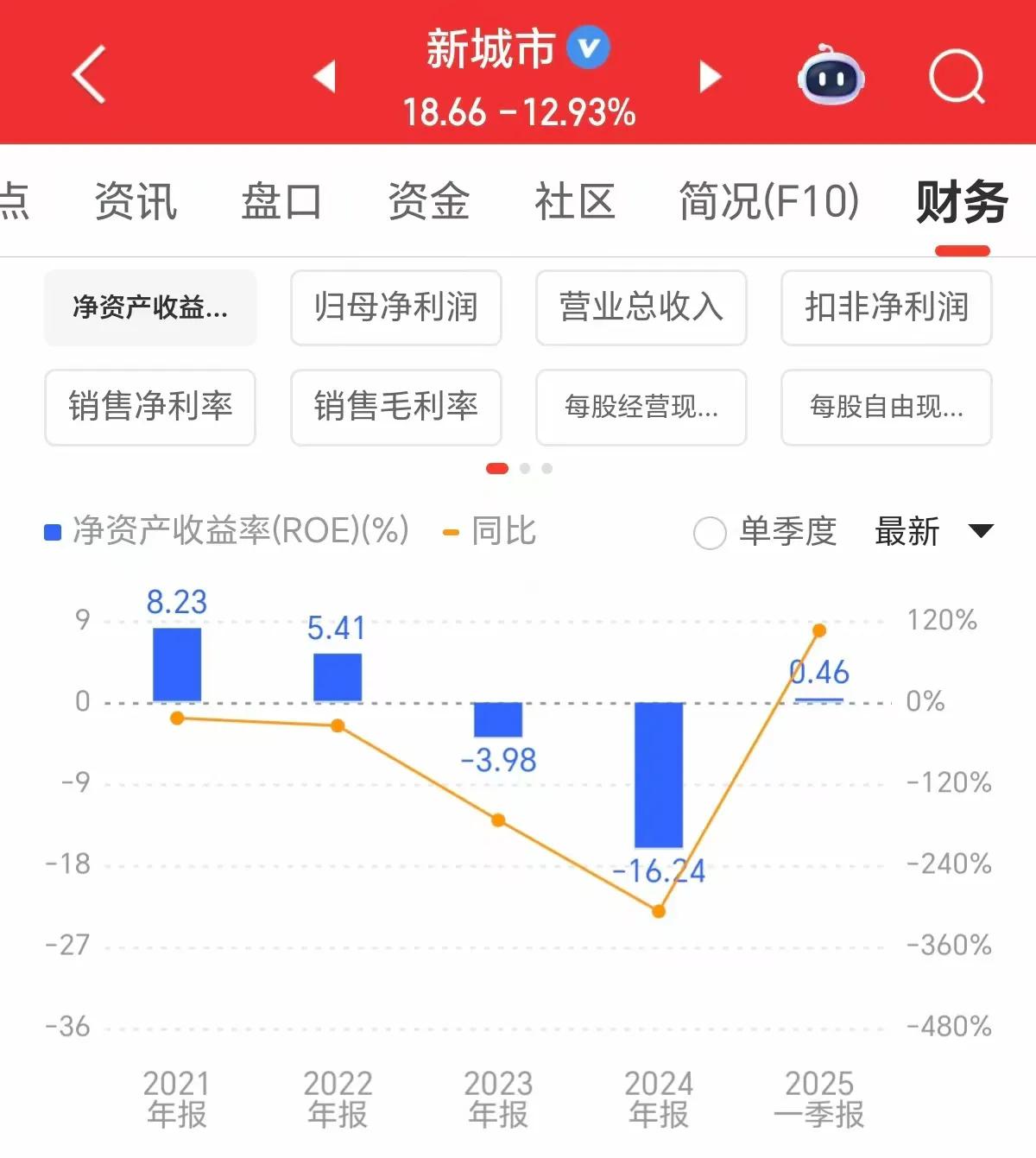Click the 每股经营现 metric button

(641, 408)
